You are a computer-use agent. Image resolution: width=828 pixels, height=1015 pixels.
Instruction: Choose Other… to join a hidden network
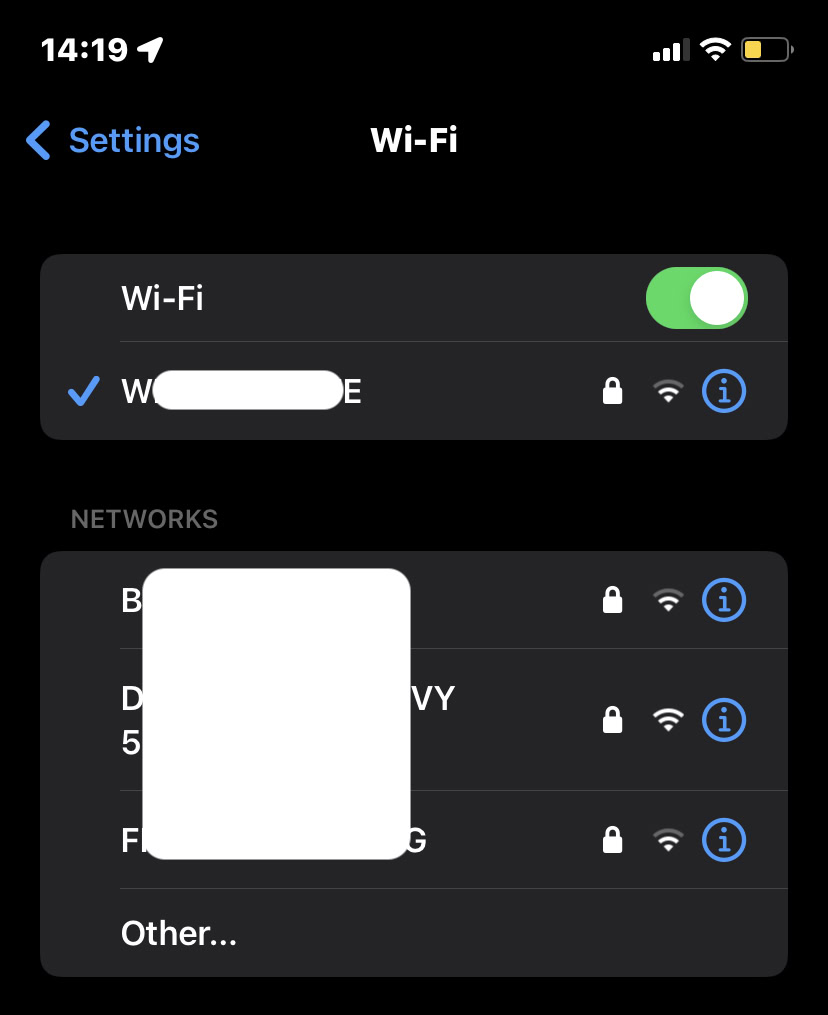[179, 933]
